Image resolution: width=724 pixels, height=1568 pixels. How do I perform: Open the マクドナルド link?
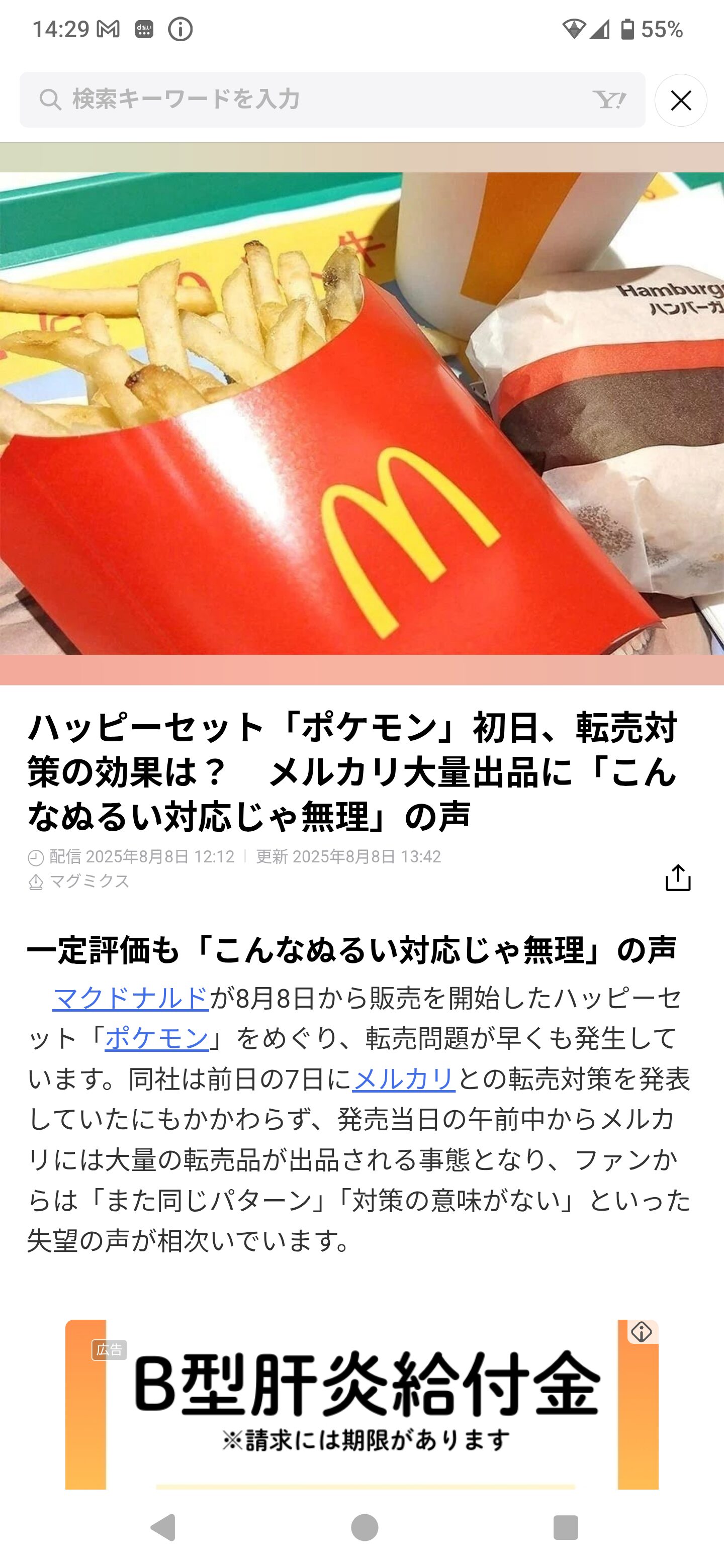click(131, 998)
